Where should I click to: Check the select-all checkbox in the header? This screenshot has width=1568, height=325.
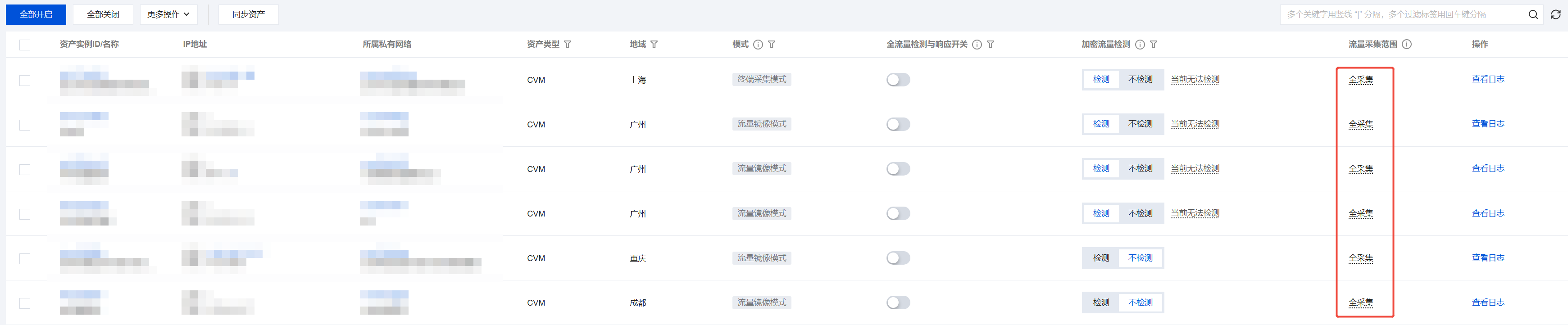[x=25, y=45]
